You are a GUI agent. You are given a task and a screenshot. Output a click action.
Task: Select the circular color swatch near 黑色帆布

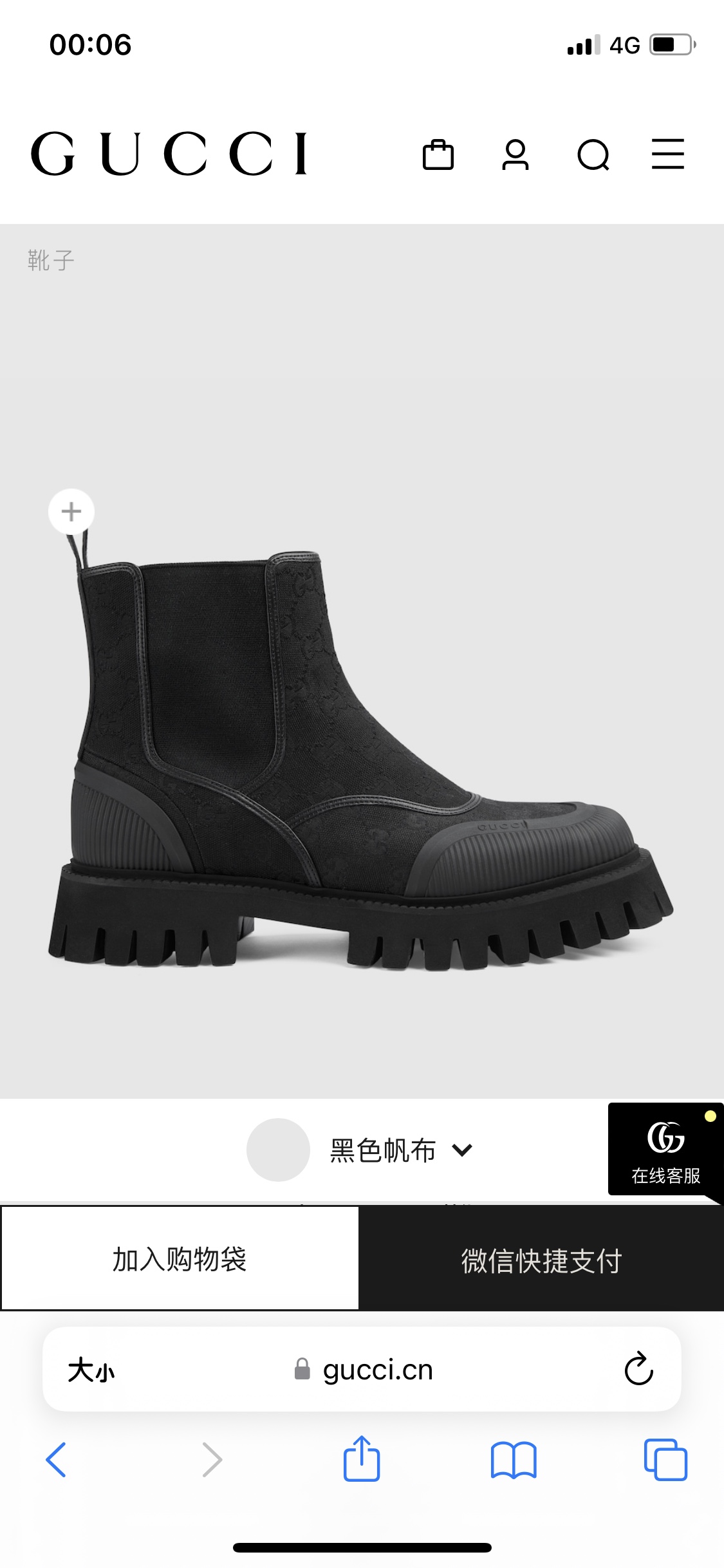278,1150
